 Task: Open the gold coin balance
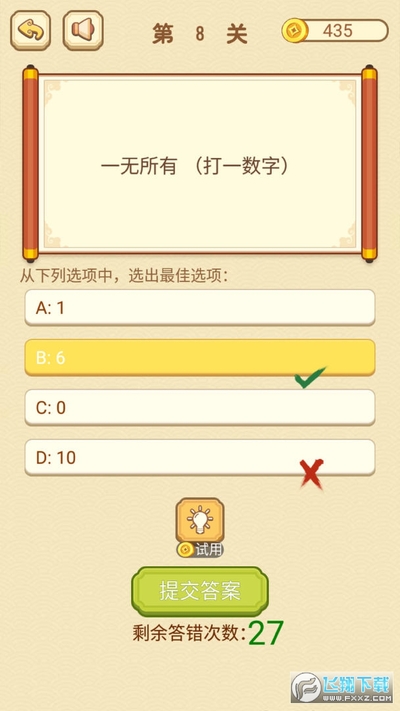(x=335, y=31)
